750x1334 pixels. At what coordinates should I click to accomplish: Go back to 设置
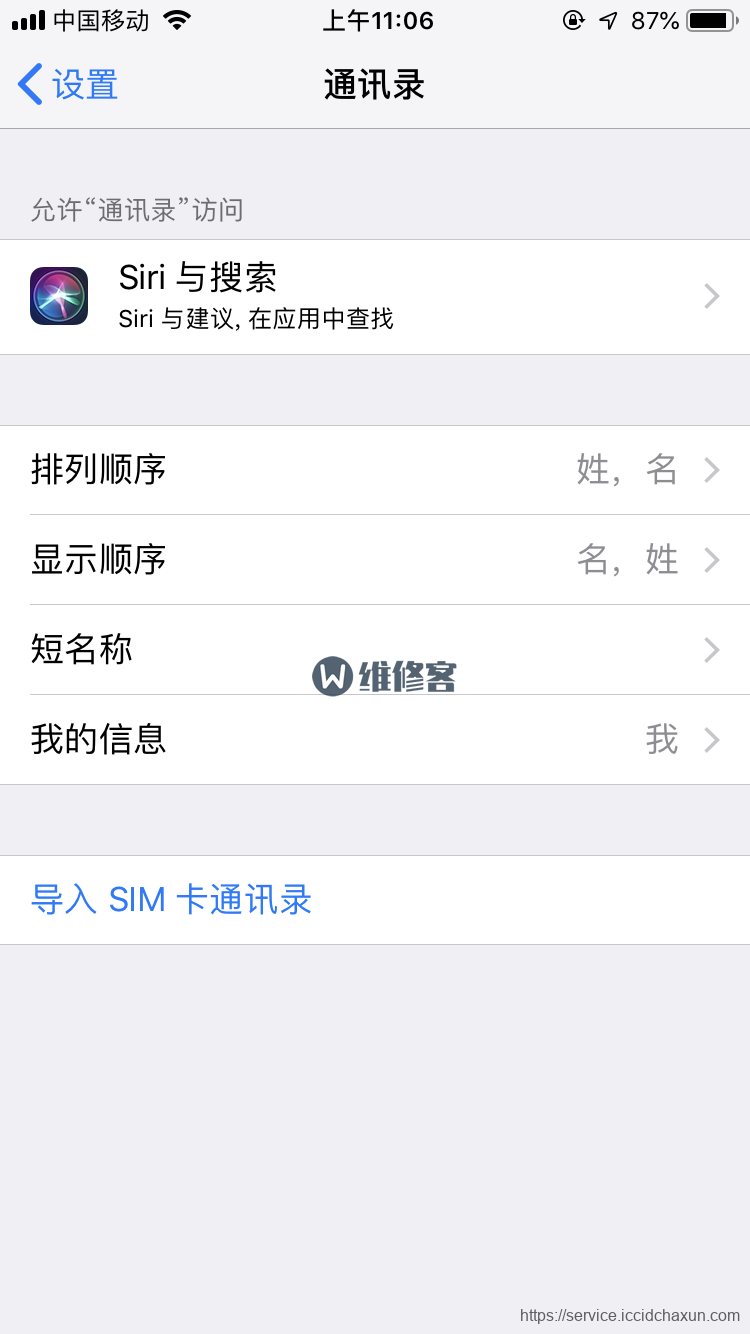pos(68,85)
